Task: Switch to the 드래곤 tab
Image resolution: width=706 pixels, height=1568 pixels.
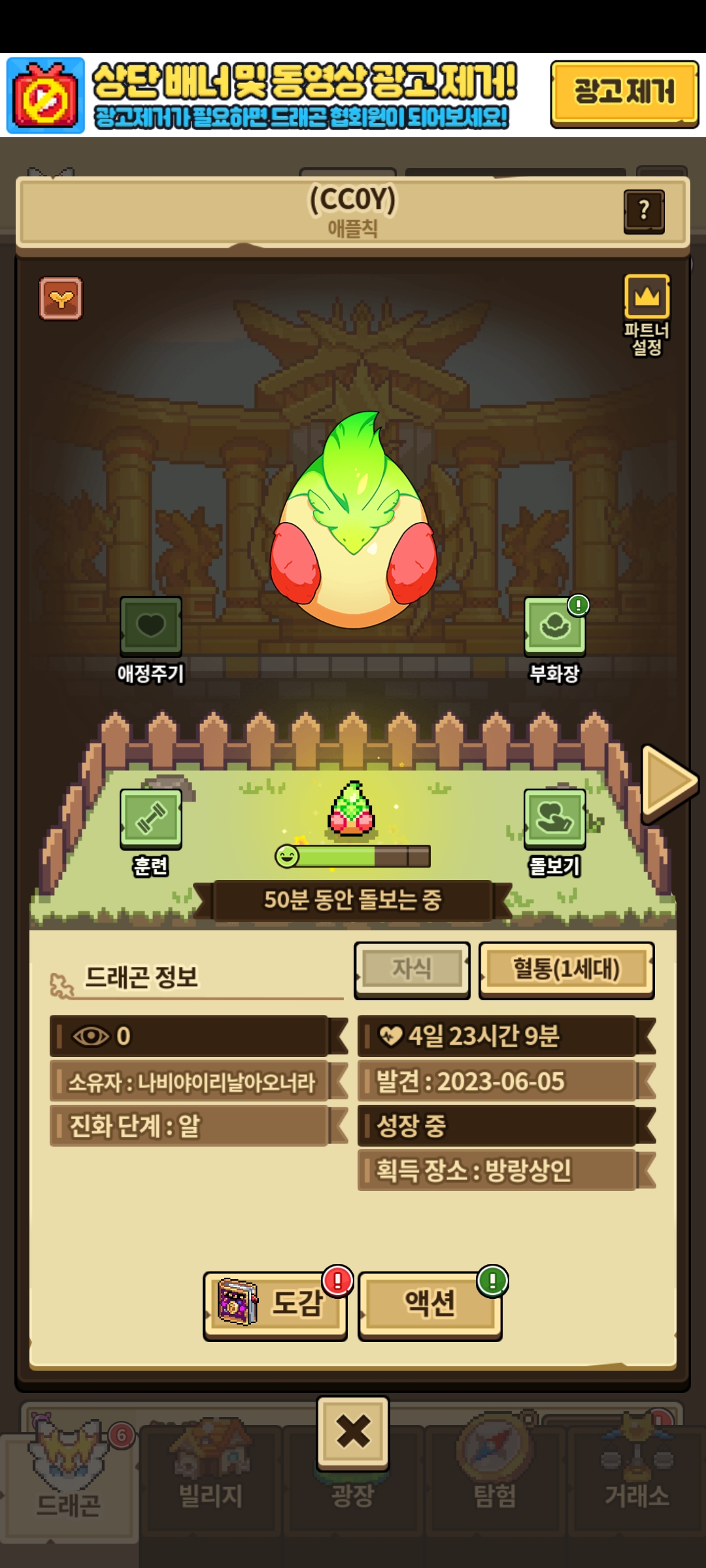Action: (69, 1483)
